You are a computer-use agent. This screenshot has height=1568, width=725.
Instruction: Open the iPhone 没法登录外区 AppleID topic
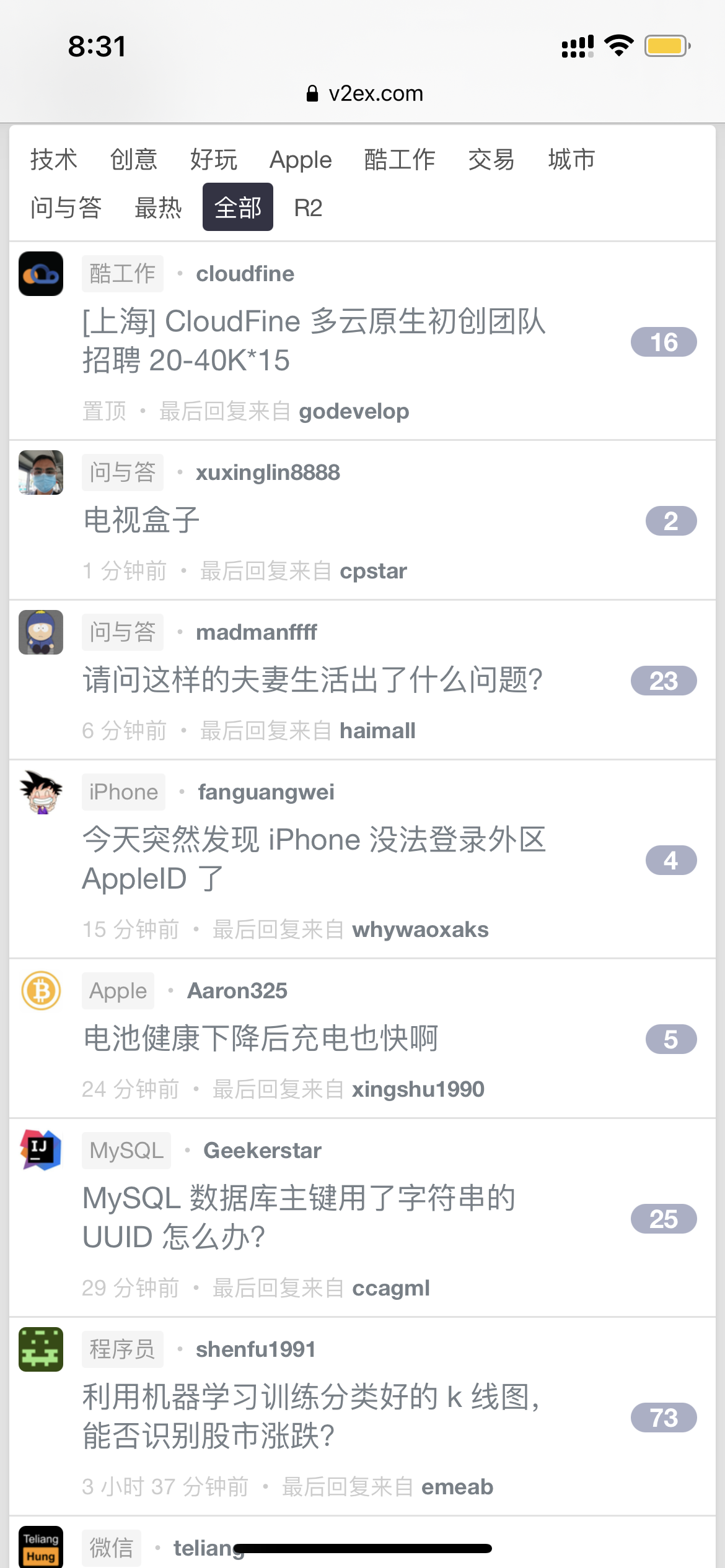coord(314,859)
